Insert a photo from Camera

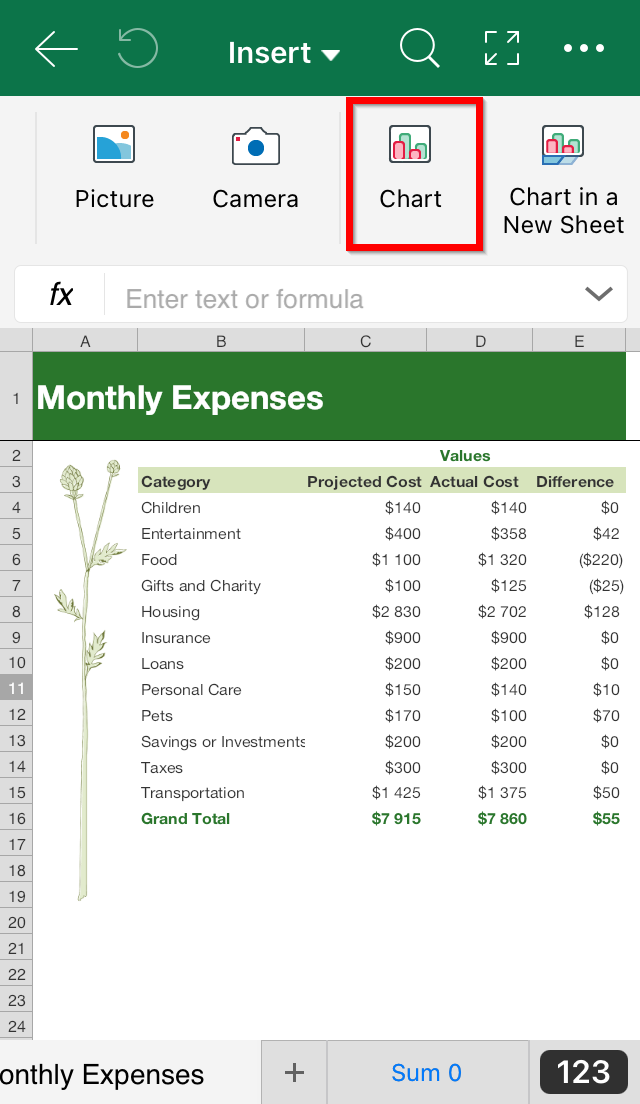tap(256, 168)
